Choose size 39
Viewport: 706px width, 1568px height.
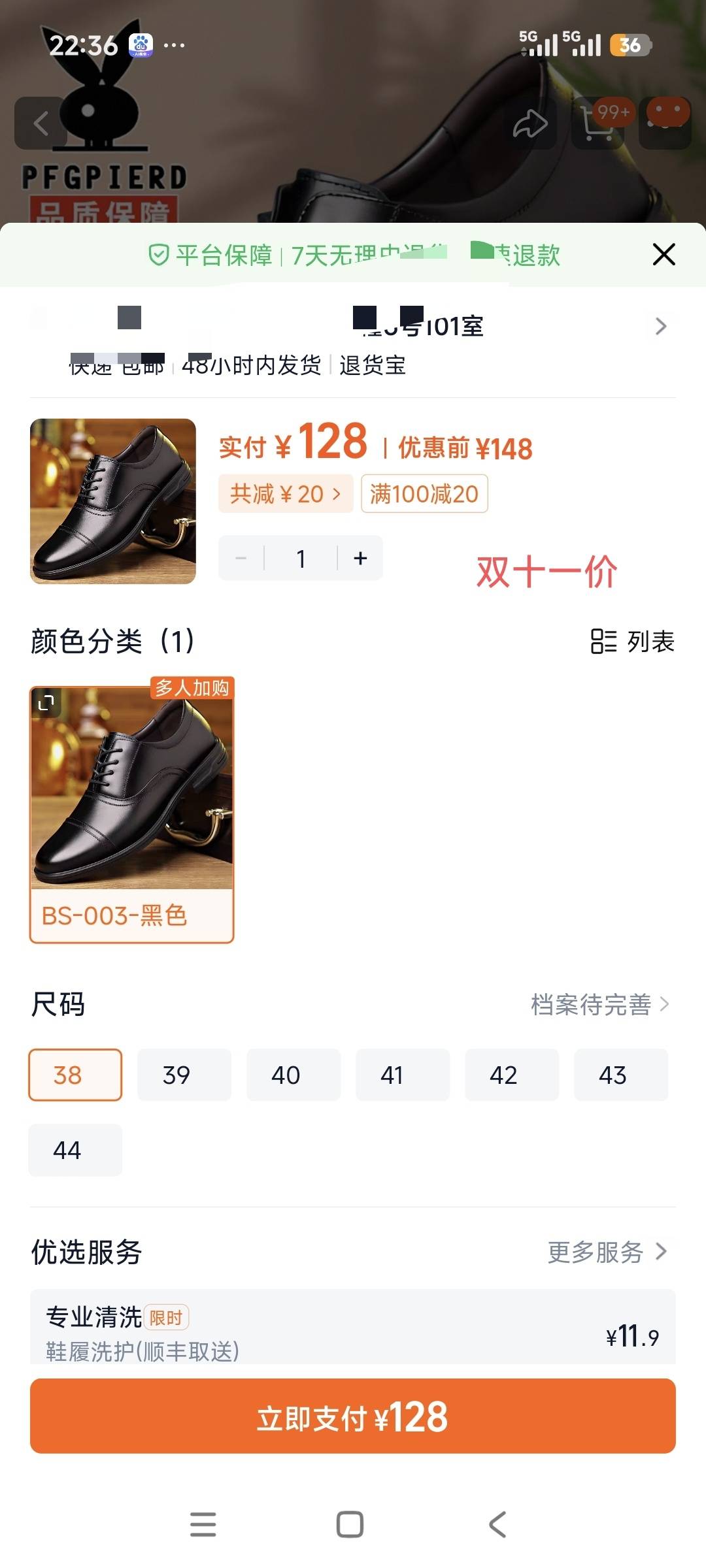[184, 1075]
